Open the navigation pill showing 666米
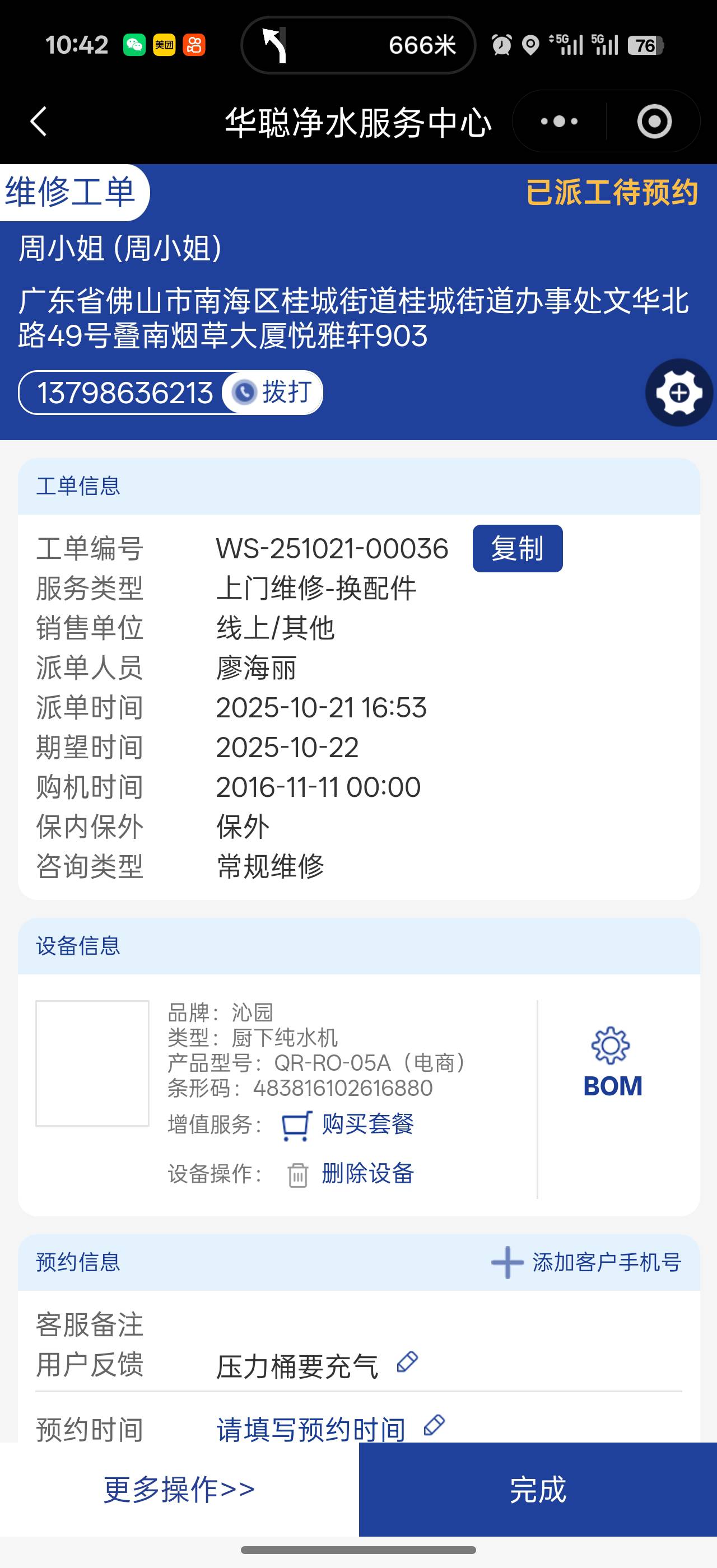This screenshot has width=717, height=1568. [358, 45]
